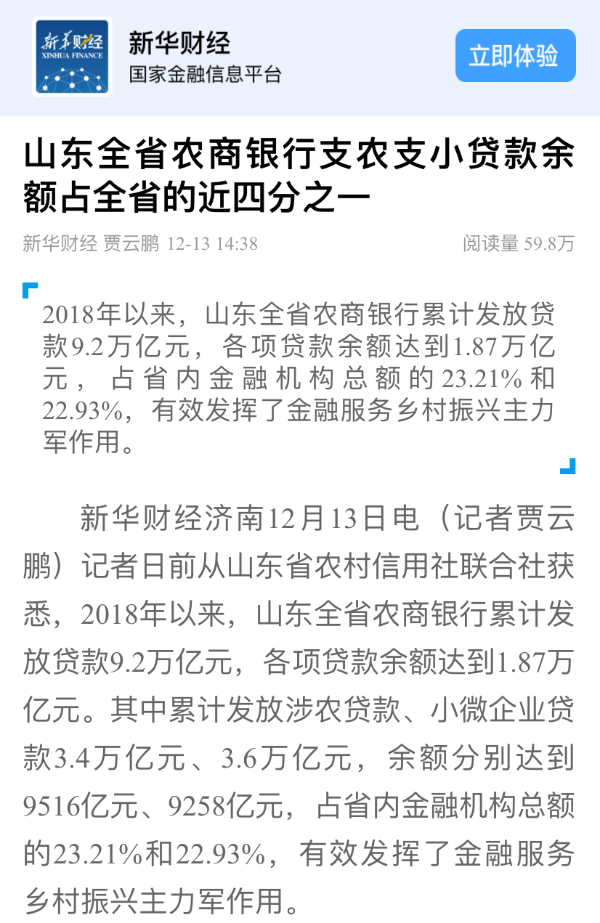Image resolution: width=600 pixels, height=923 pixels.
Task: Tap the 立即体验 button
Action: tap(515, 57)
